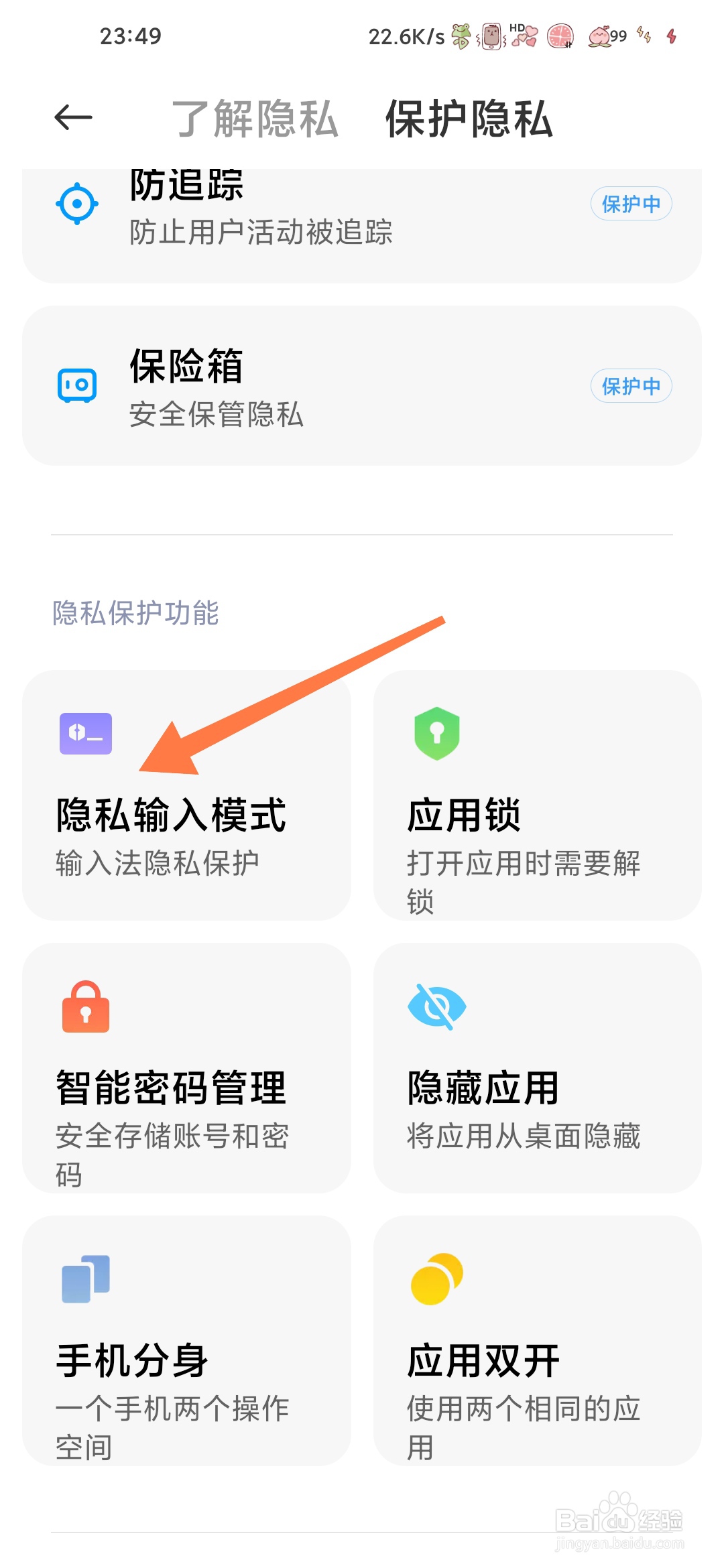Viewport: 724px width, 1568px height.
Task: Tap the network speed 22.6K/s readout
Action: click(406, 36)
